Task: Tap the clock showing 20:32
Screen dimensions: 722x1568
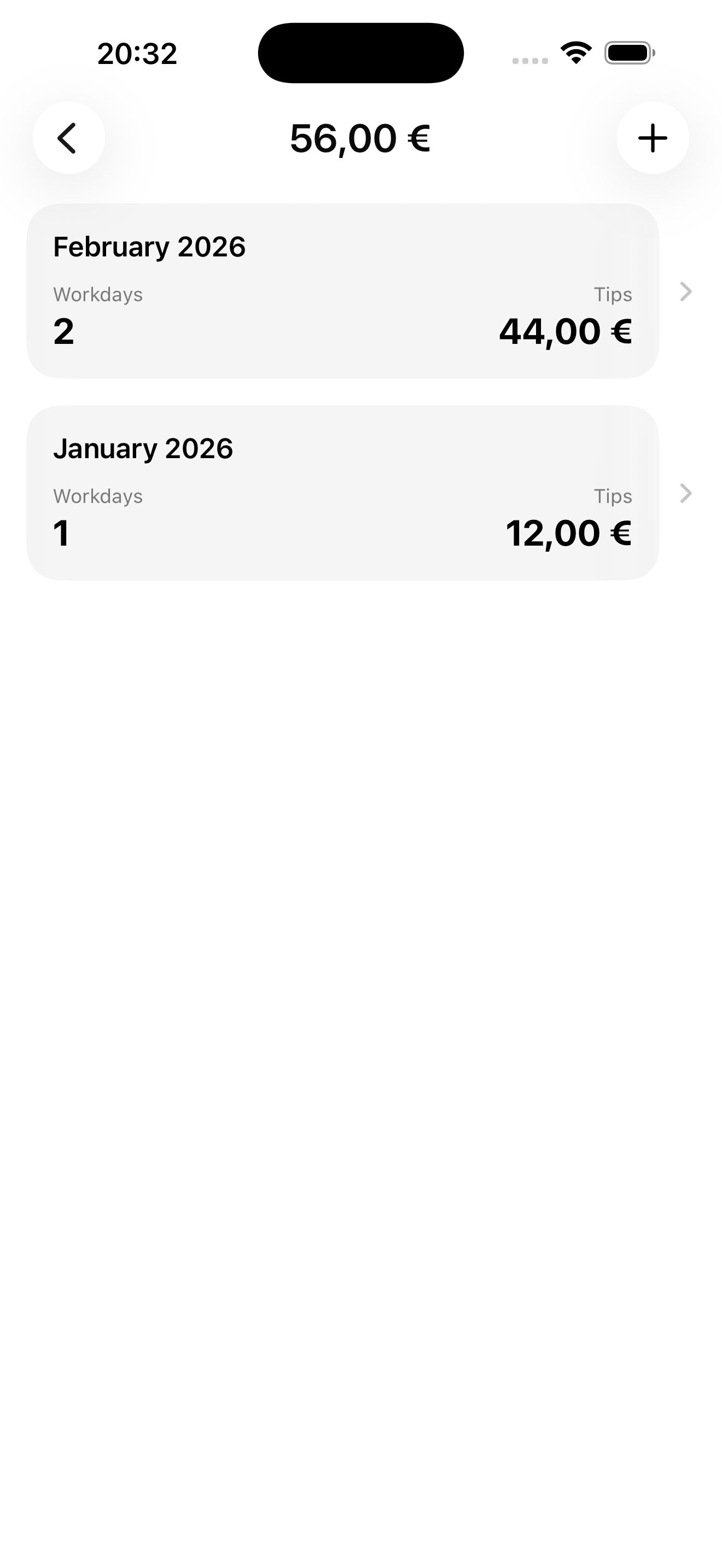Action: pyautogui.click(x=137, y=54)
